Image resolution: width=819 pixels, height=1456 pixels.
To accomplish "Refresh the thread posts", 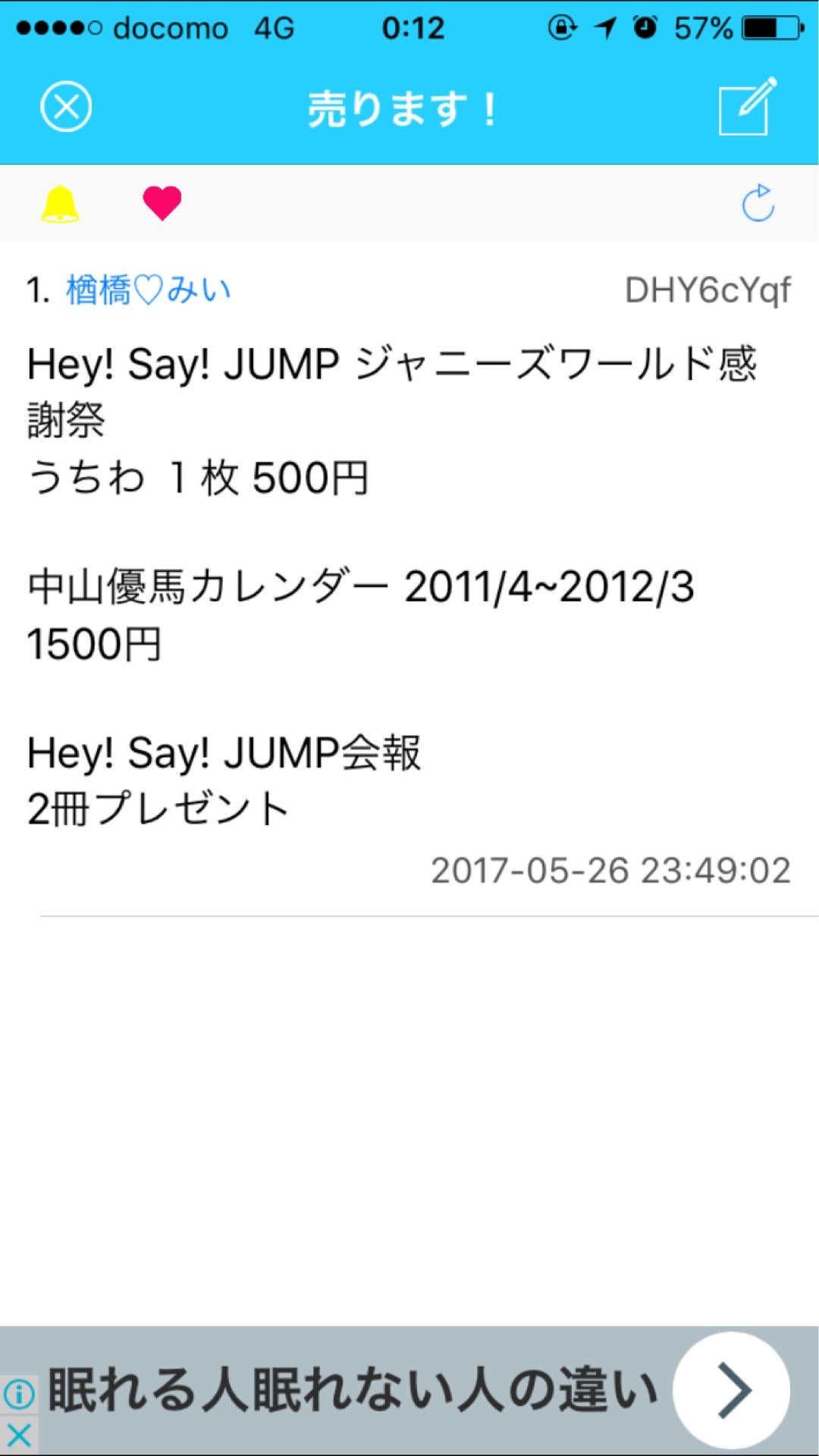I will 758,203.
